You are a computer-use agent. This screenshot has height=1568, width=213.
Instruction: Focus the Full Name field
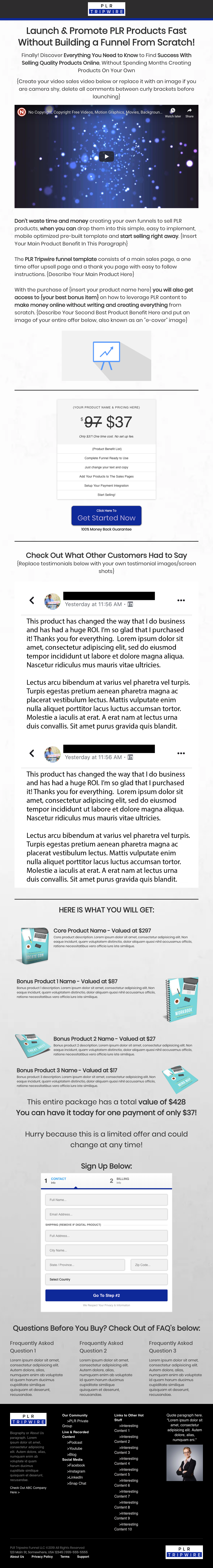pyautogui.click(x=106, y=1200)
